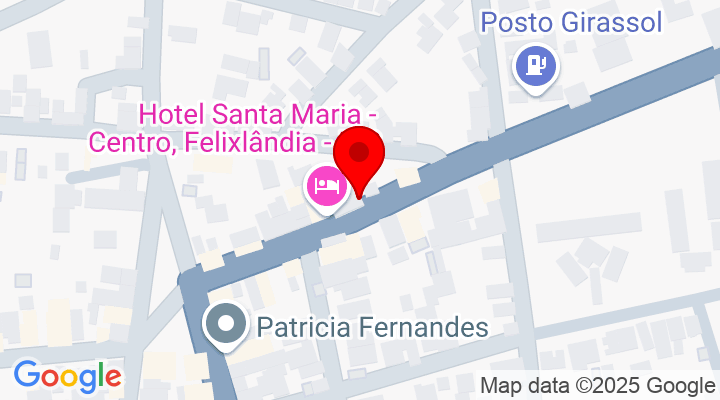Open the Patricia Fernandes place marker
The image size is (720, 400).
(x=225, y=325)
